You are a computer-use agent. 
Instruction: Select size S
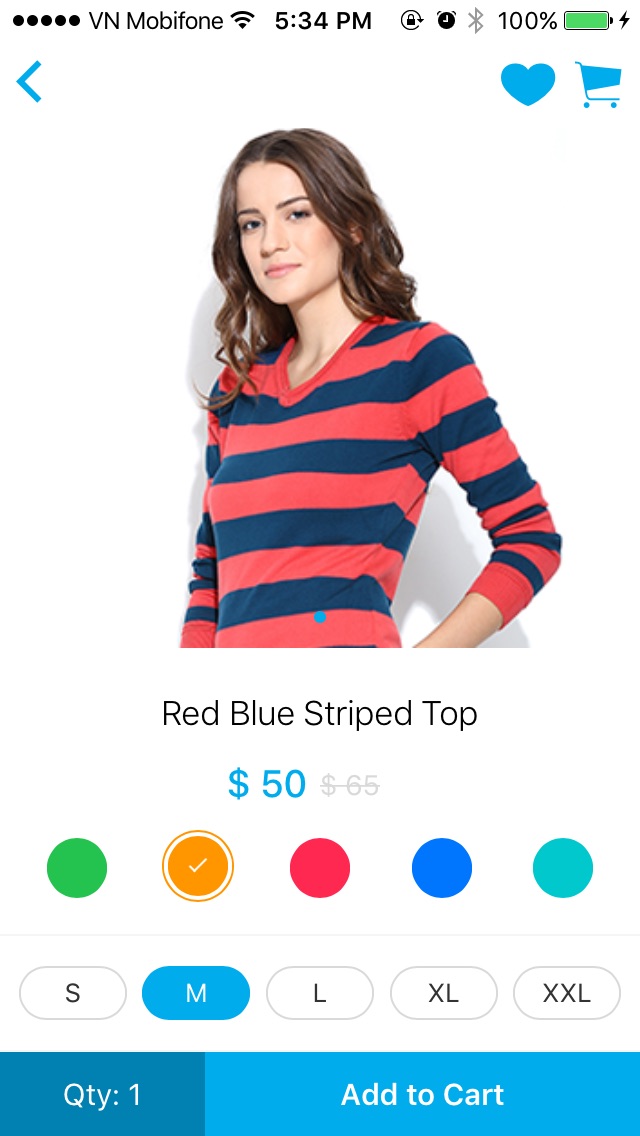pos(73,993)
